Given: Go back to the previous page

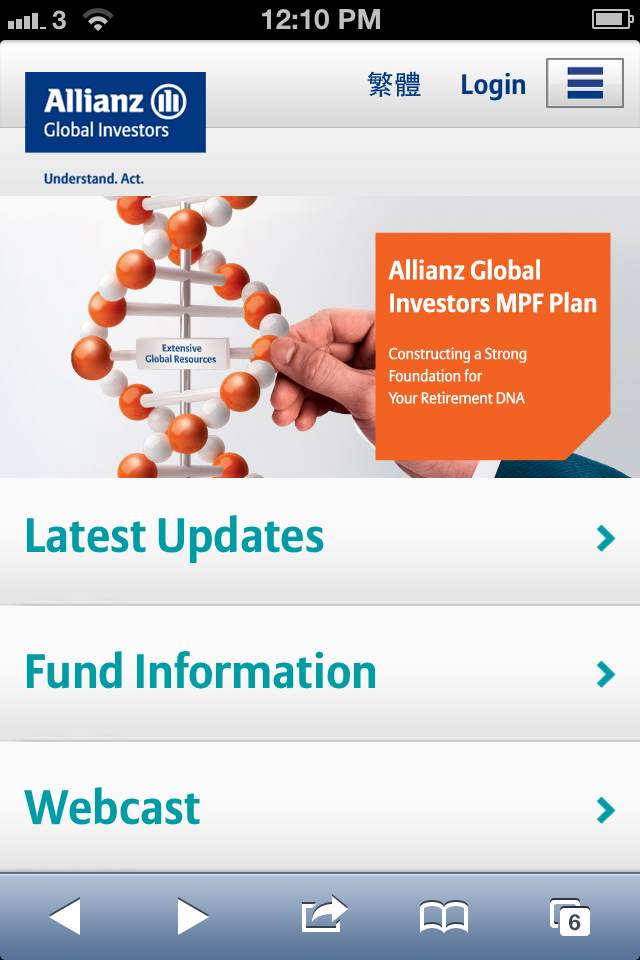Looking at the screenshot, I should [65, 916].
